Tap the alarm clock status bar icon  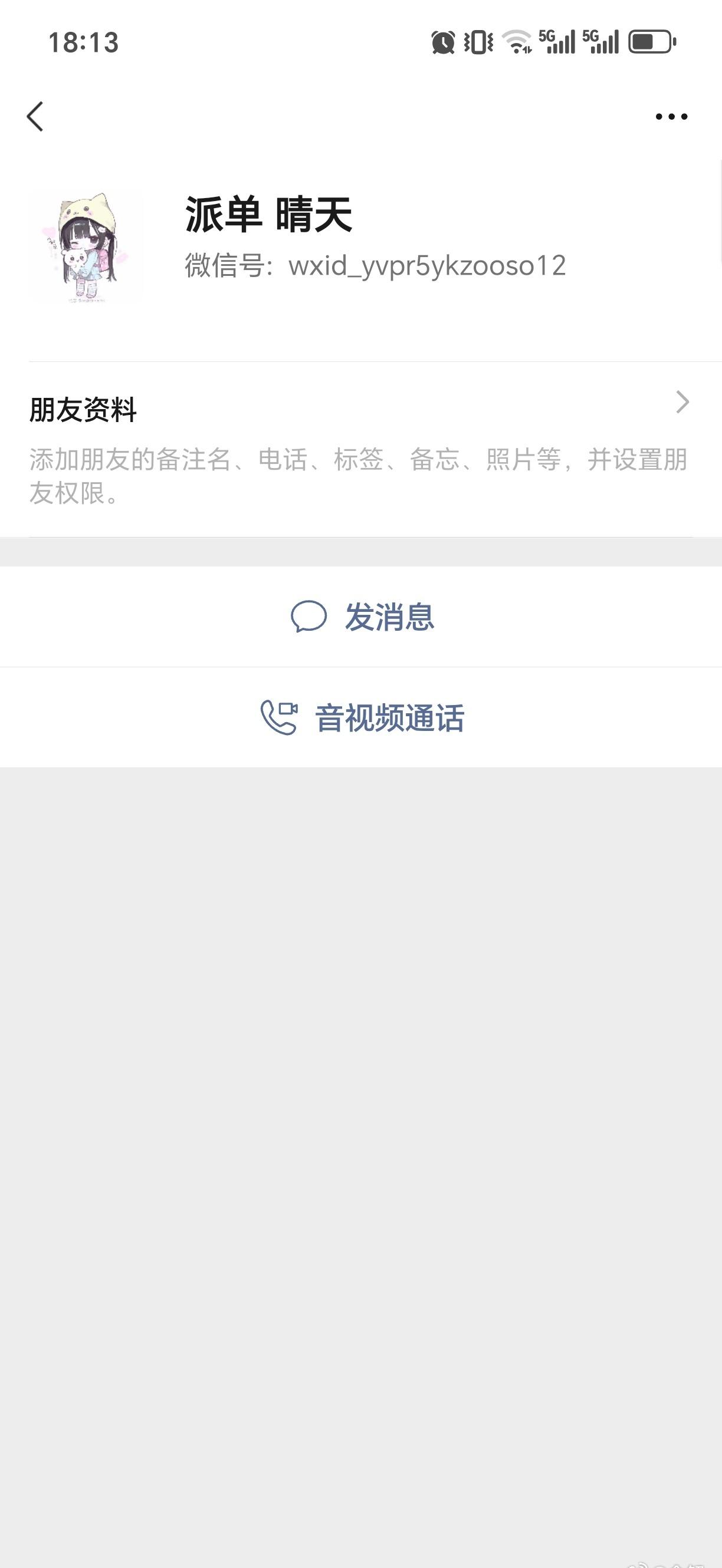[443, 41]
